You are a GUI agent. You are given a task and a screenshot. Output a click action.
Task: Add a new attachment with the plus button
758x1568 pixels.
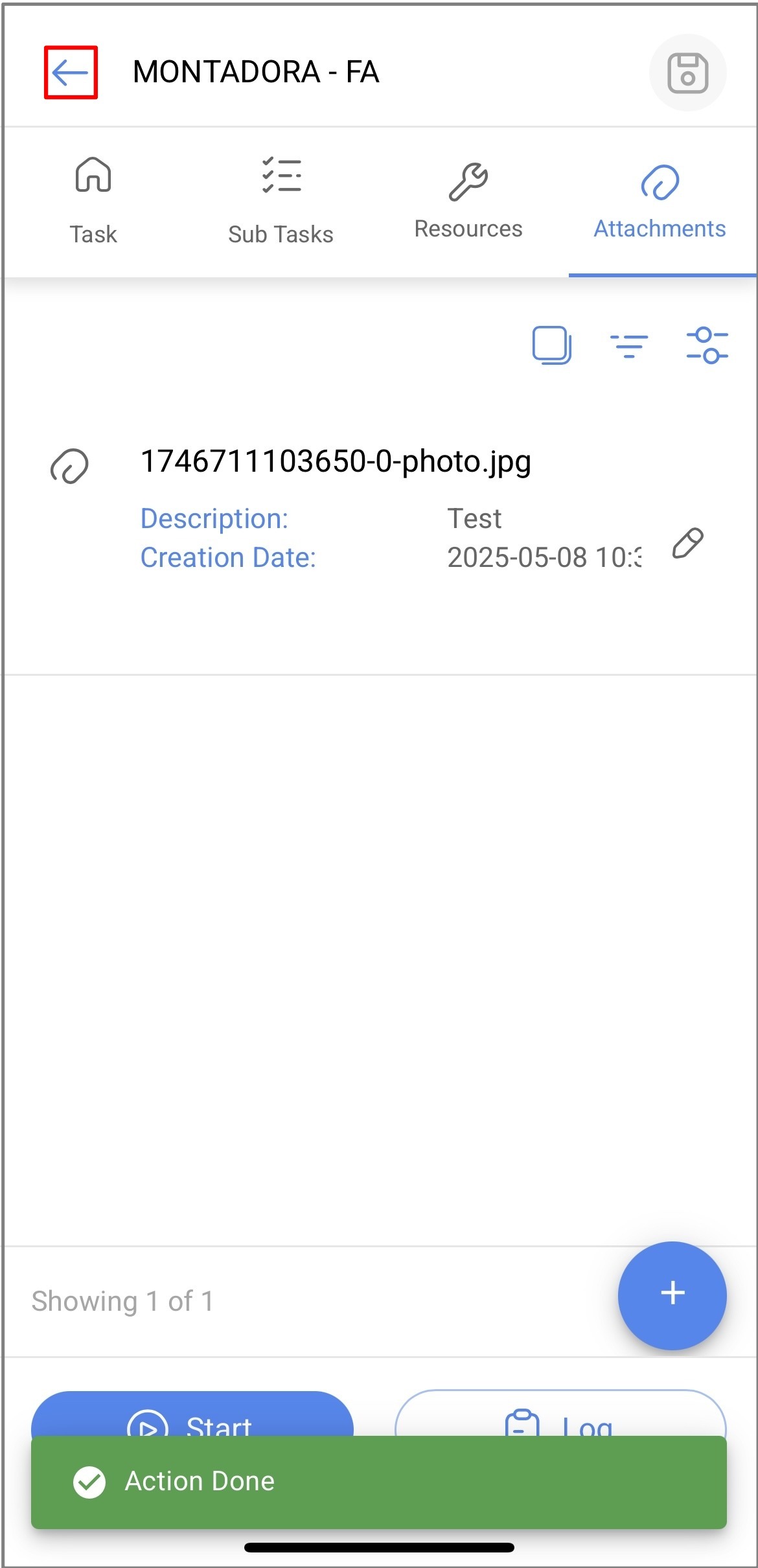[x=672, y=1295]
